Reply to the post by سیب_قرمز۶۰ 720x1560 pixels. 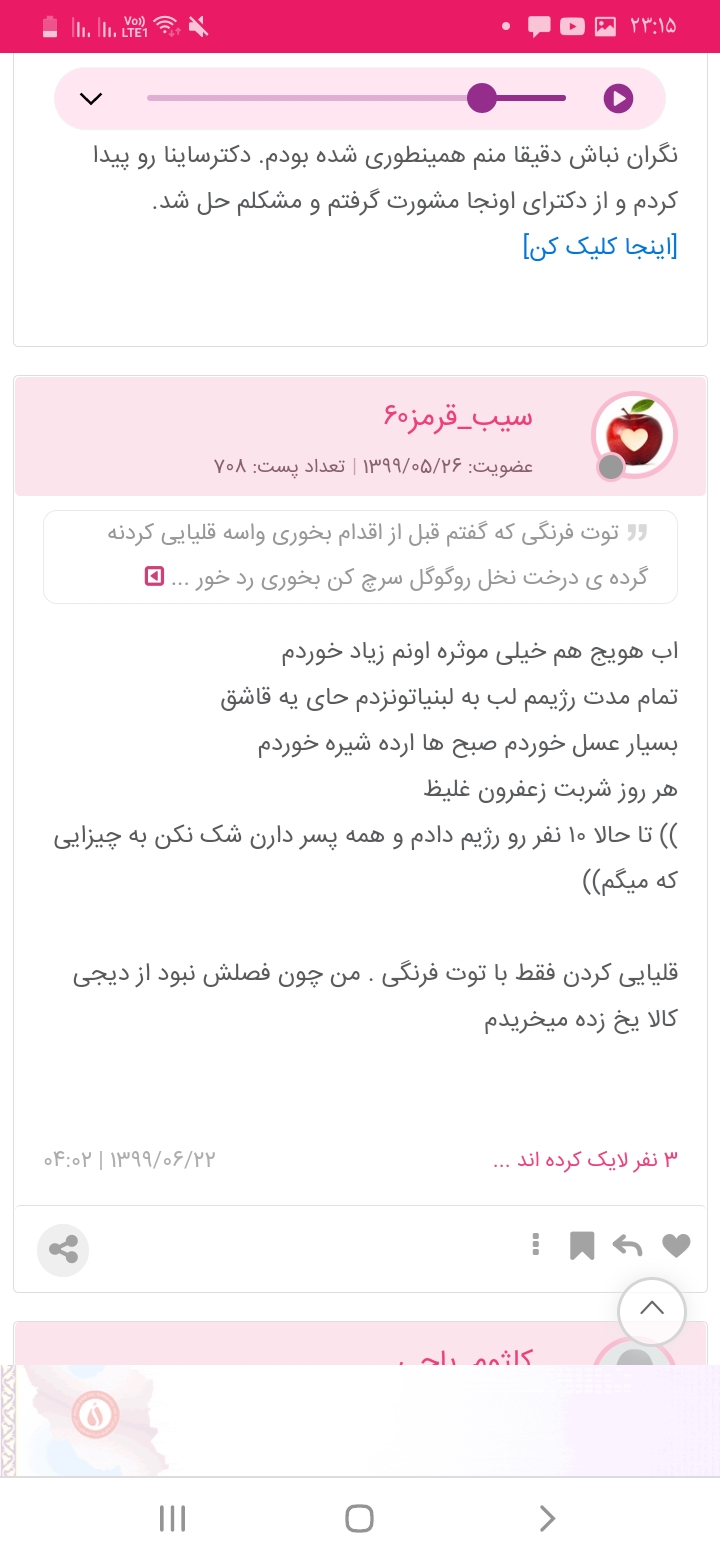tap(627, 1246)
